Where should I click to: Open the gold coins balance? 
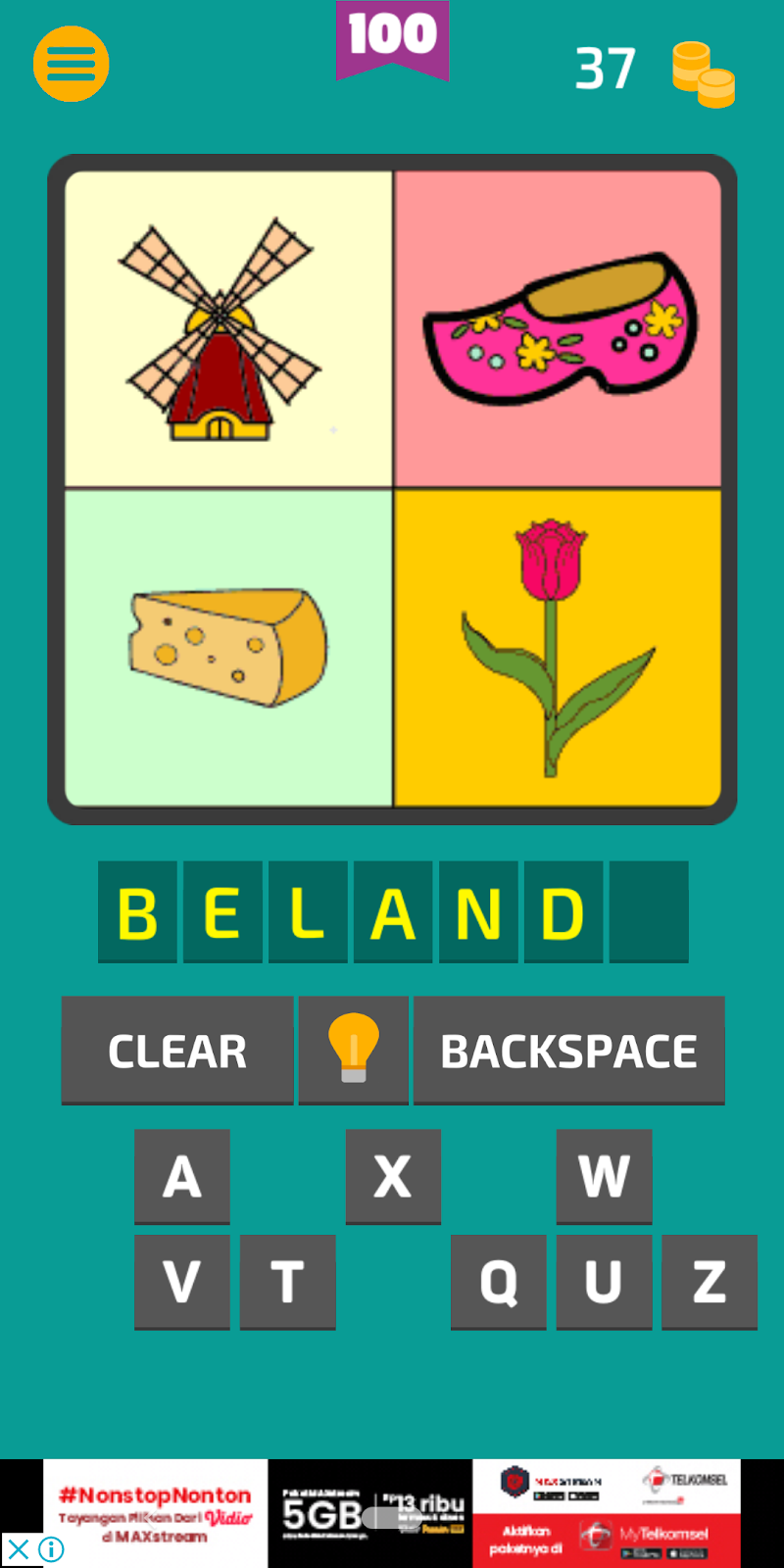[703, 73]
